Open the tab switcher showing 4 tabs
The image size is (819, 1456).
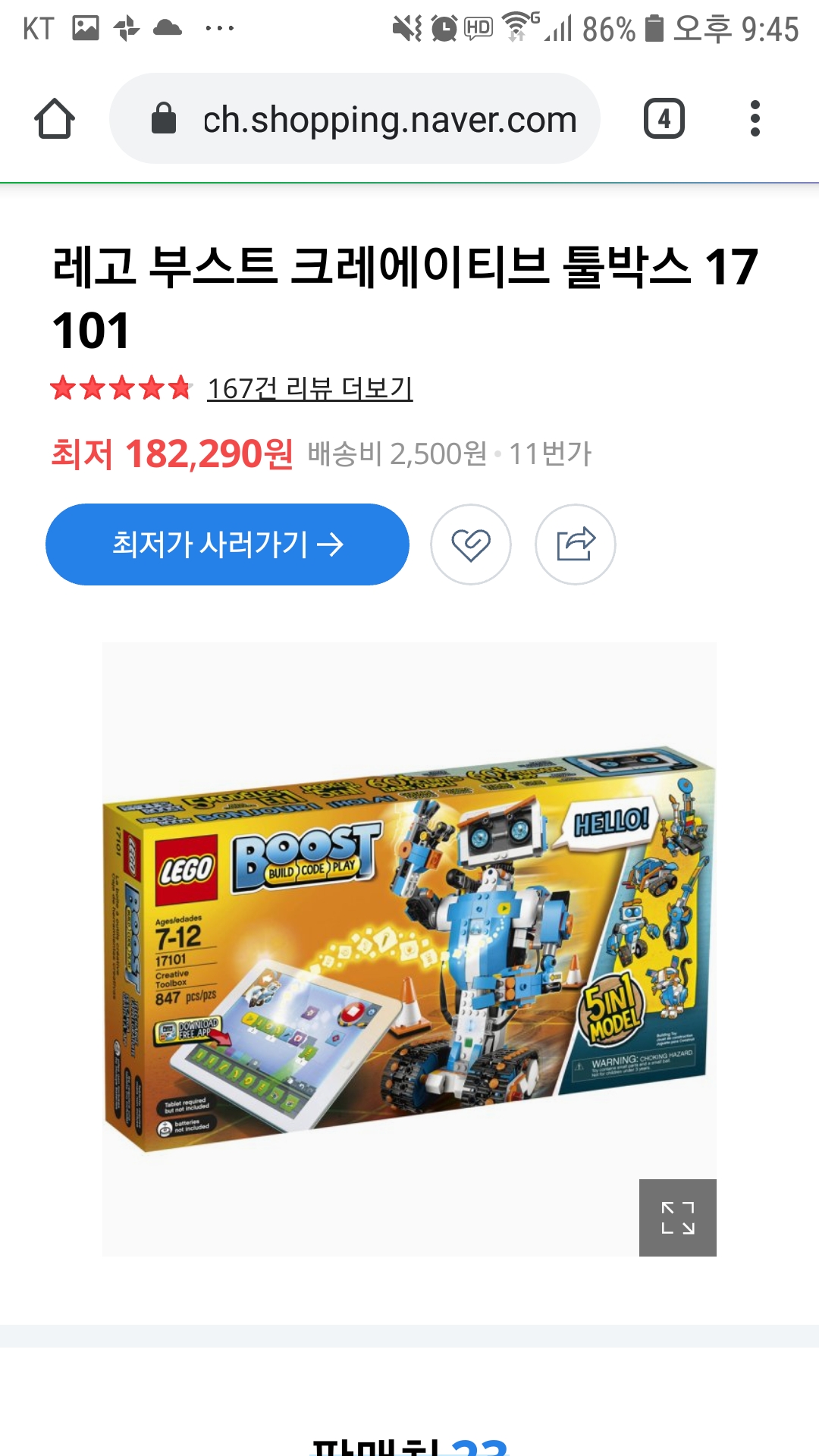[664, 119]
